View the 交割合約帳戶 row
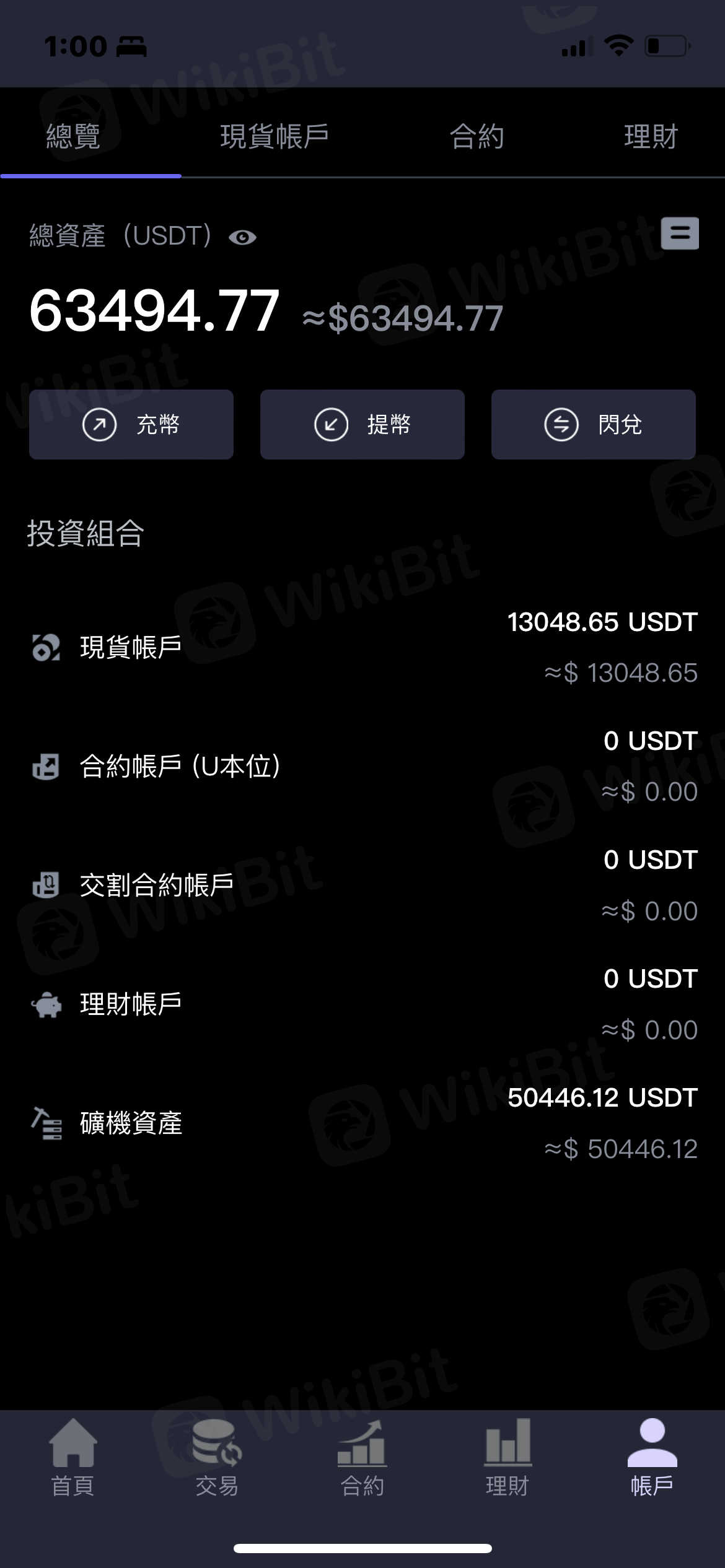The image size is (725, 1568). (x=362, y=885)
